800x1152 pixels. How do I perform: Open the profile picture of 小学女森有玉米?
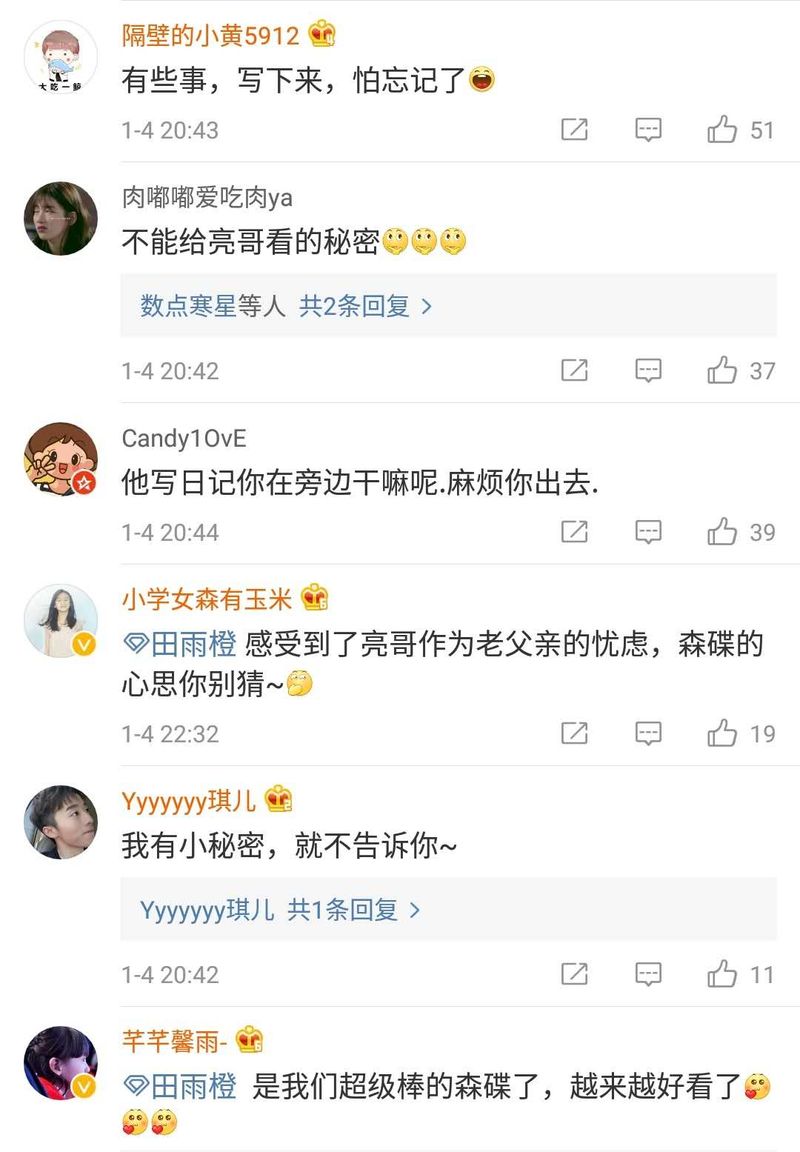click(x=60, y=621)
